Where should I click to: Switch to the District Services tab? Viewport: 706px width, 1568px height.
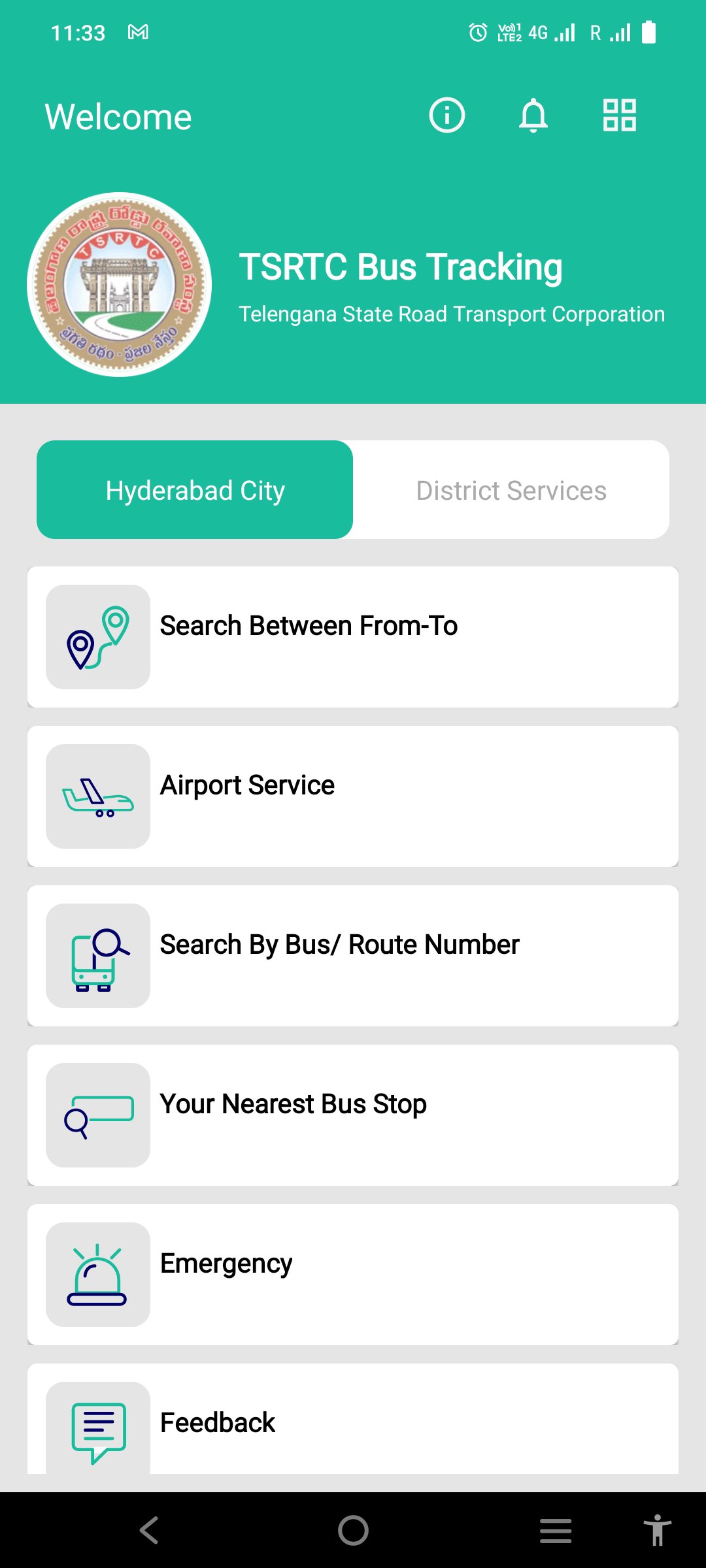(x=511, y=489)
